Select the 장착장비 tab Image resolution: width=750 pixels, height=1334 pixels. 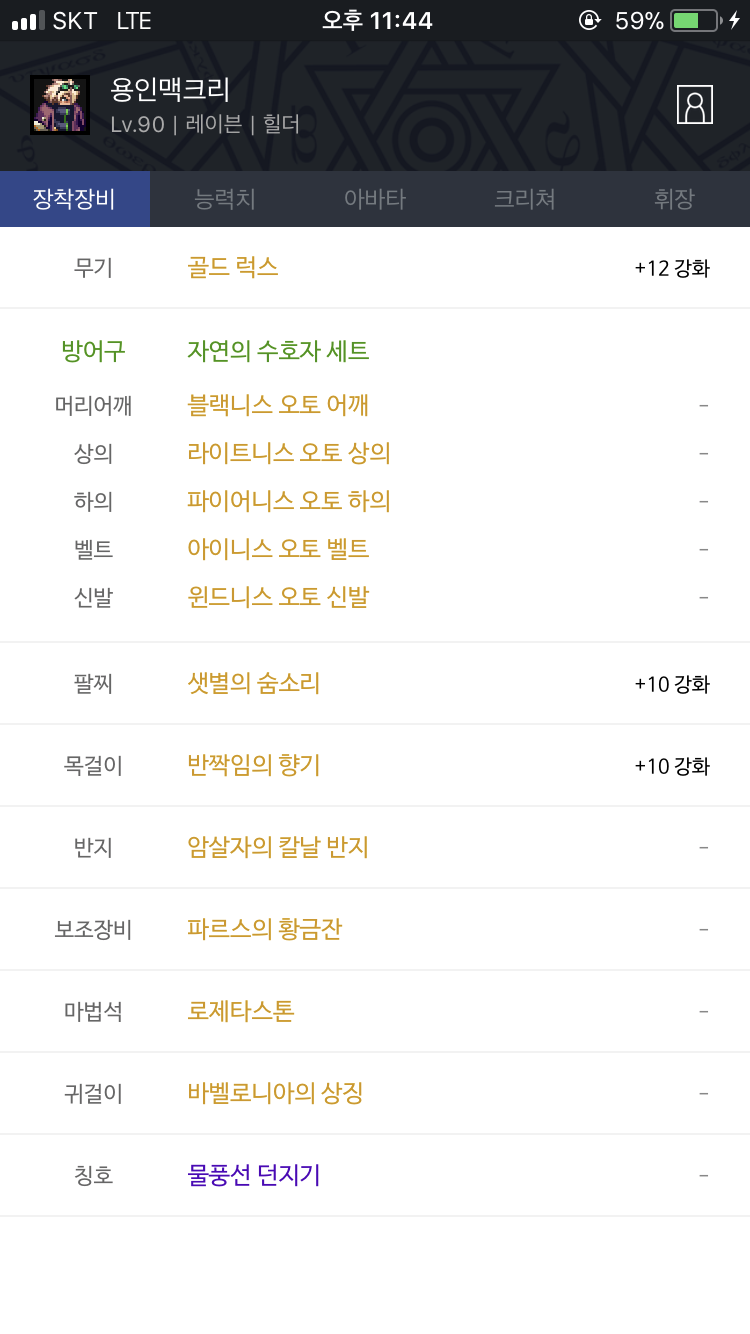(75, 199)
